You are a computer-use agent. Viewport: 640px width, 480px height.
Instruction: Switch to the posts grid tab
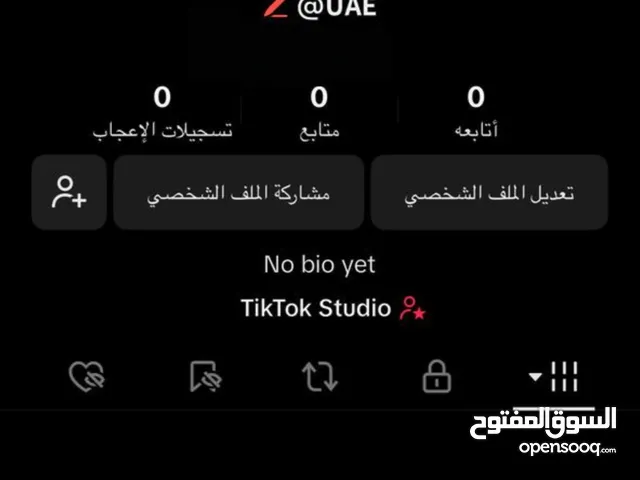(x=555, y=377)
